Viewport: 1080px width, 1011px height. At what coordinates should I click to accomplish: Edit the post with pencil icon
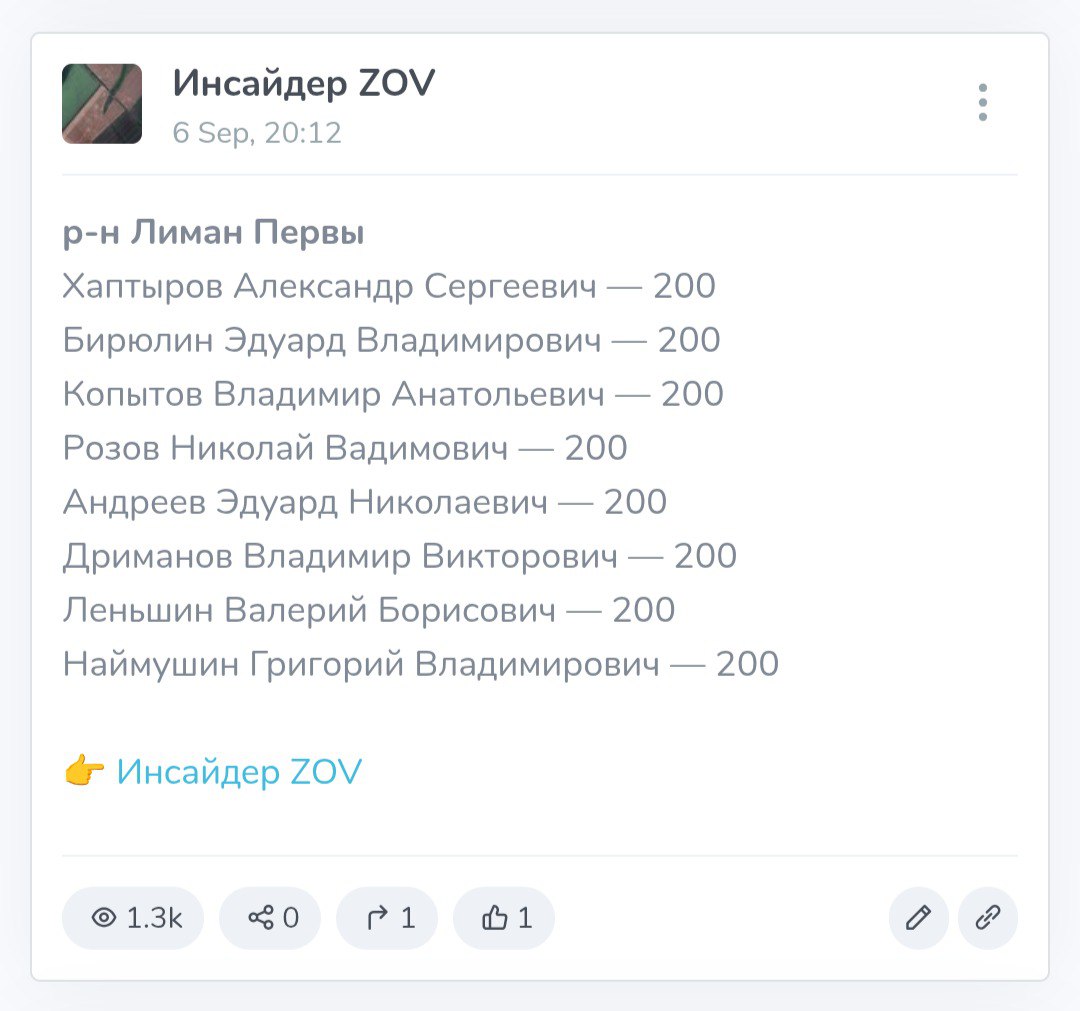[x=918, y=918]
